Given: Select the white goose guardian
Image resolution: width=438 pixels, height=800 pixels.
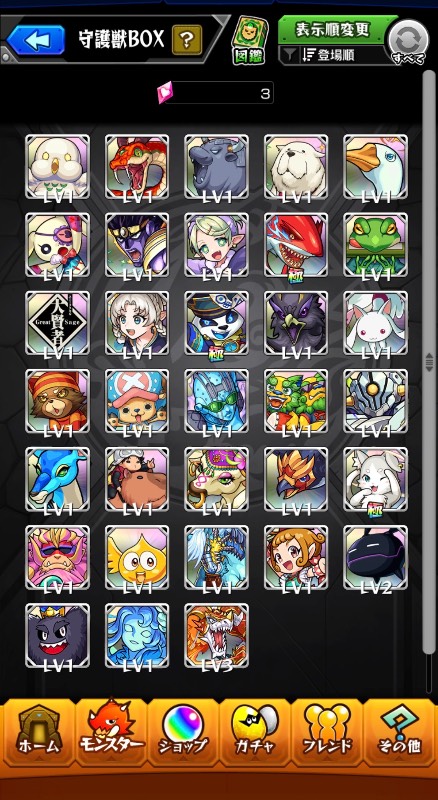Looking at the screenshot, I should tap(376, 166).
